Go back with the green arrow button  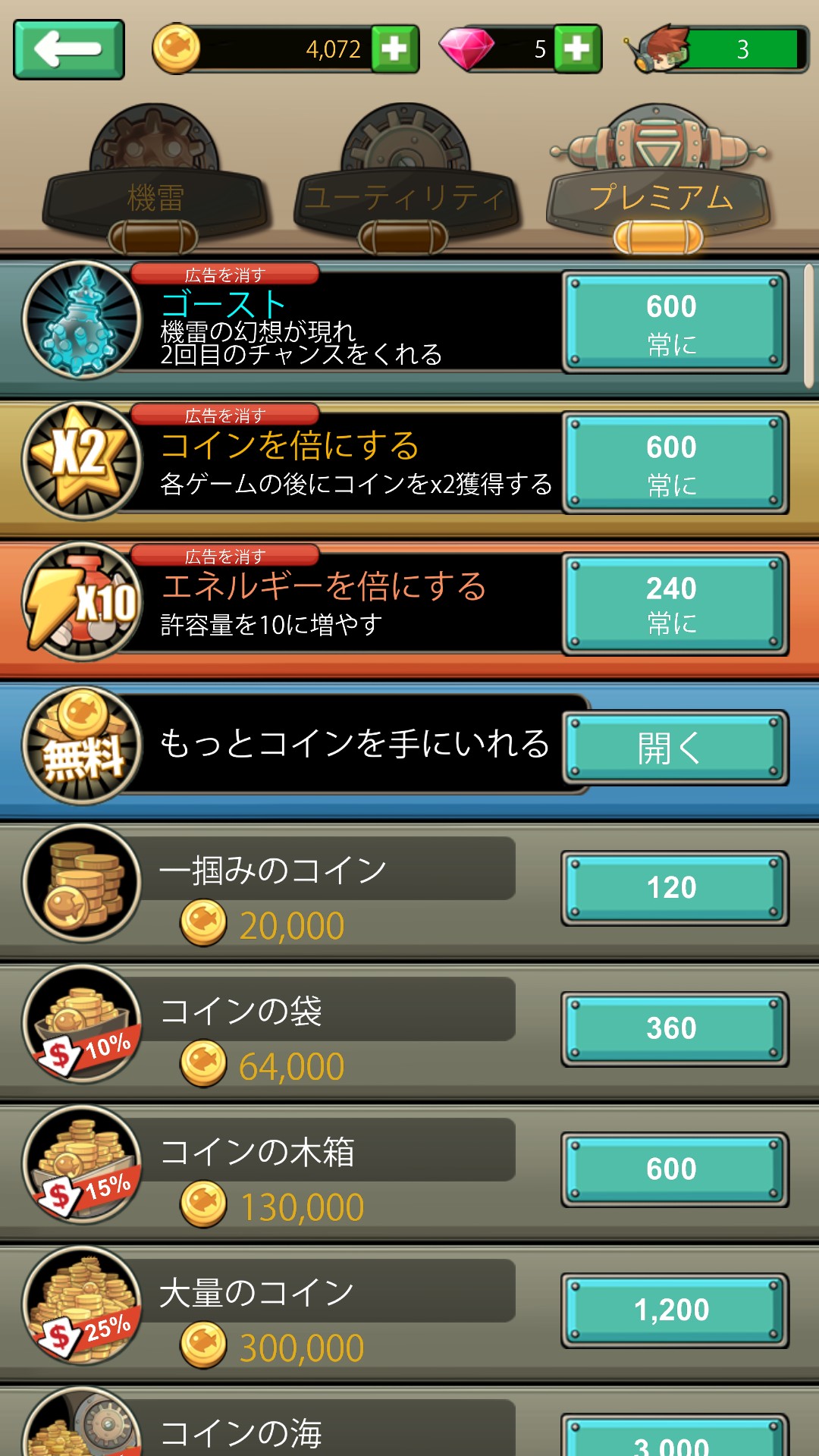68,50
